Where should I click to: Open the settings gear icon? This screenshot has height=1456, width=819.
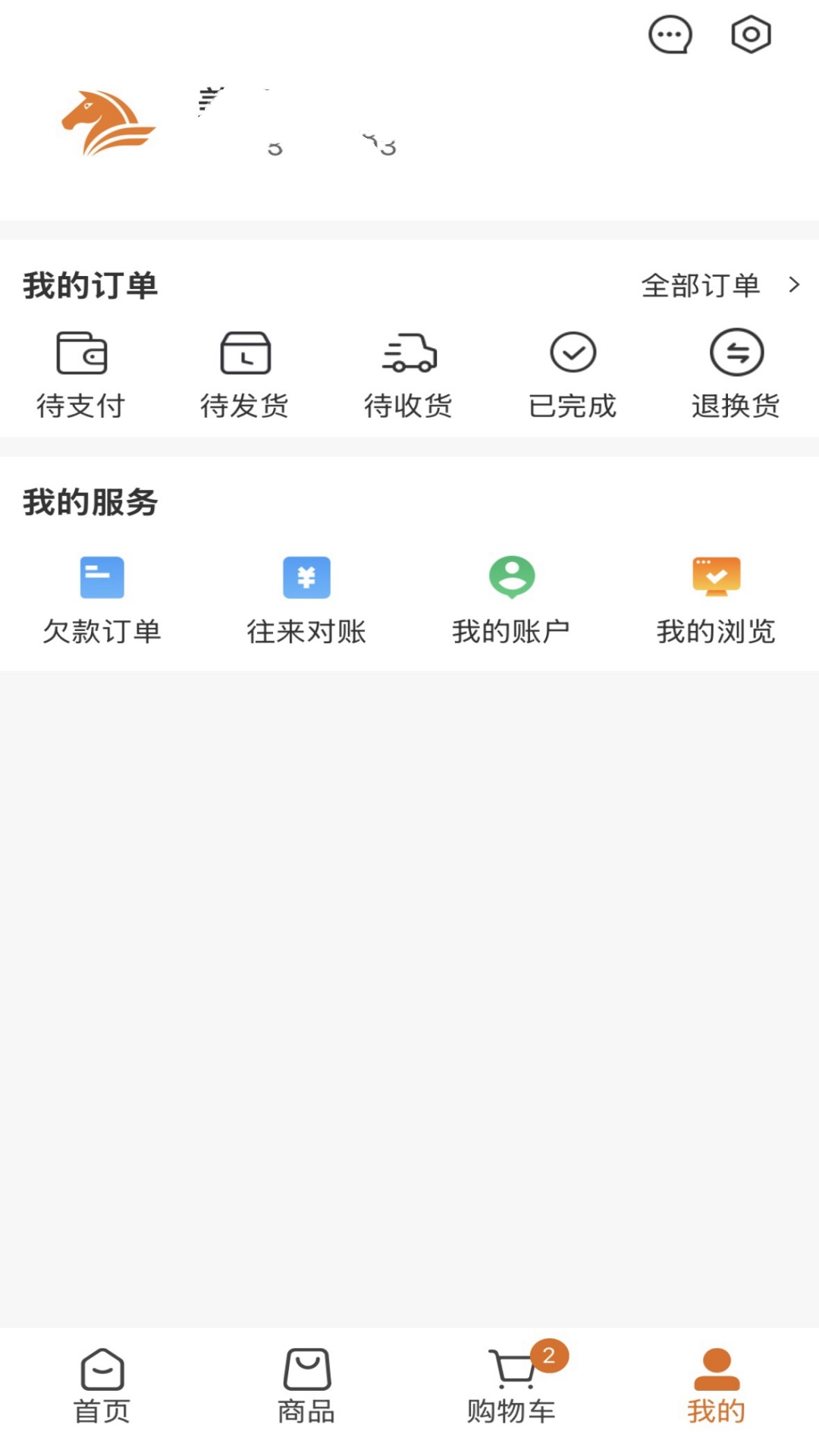click(x=751, y=33)
